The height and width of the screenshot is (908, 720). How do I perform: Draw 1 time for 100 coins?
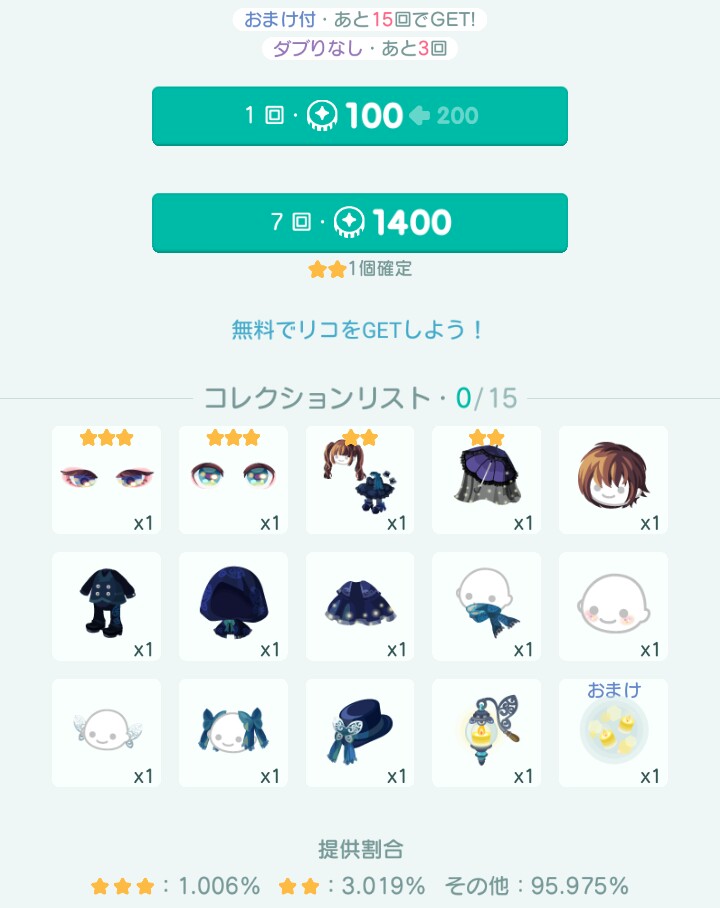pyautogui.click(x=360, y=116)
